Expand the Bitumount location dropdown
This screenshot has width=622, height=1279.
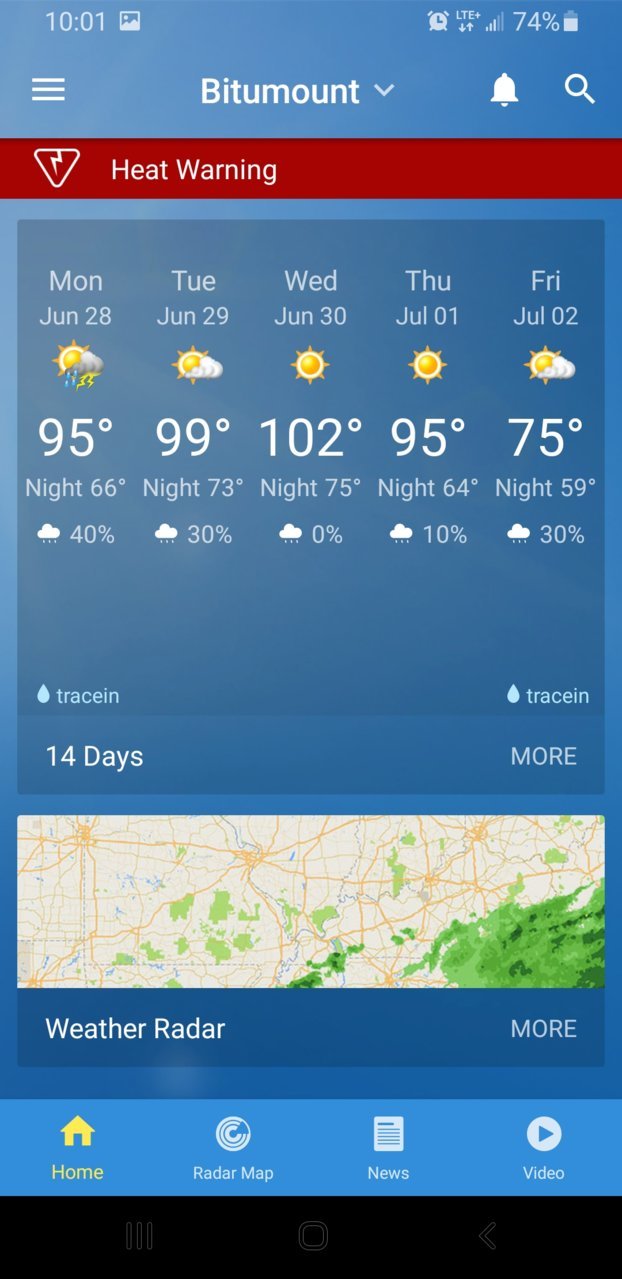(298, 91)
